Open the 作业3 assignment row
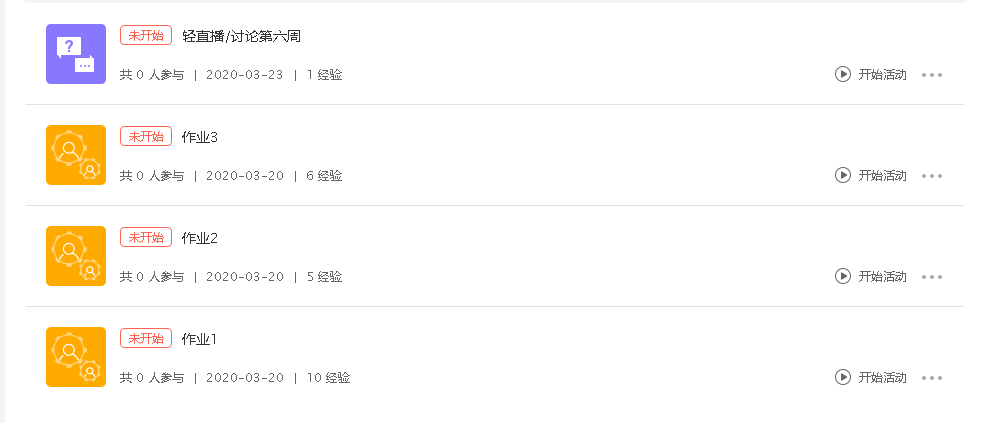 (x=200, y=137)
